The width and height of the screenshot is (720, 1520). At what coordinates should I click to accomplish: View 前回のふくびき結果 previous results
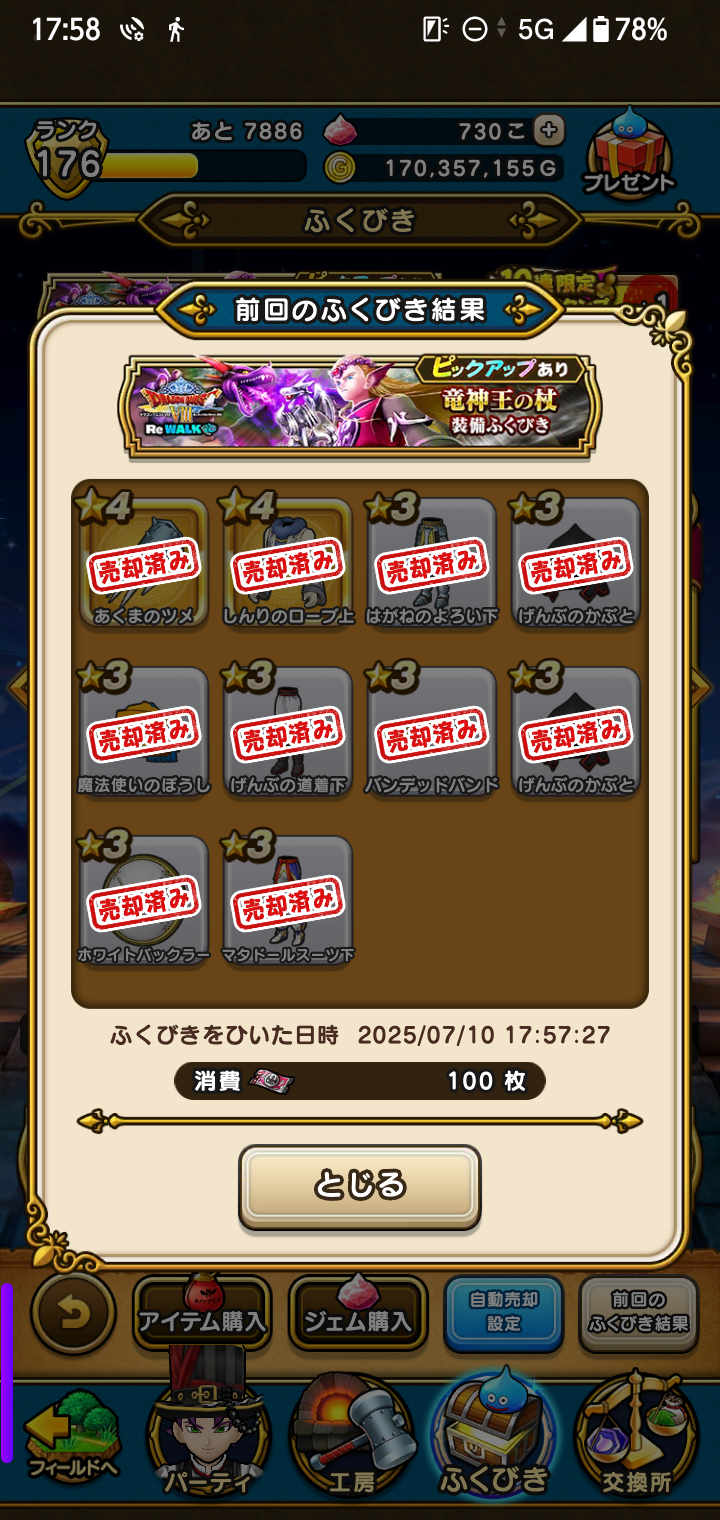pyautogui.click(x=638, y=1313)
